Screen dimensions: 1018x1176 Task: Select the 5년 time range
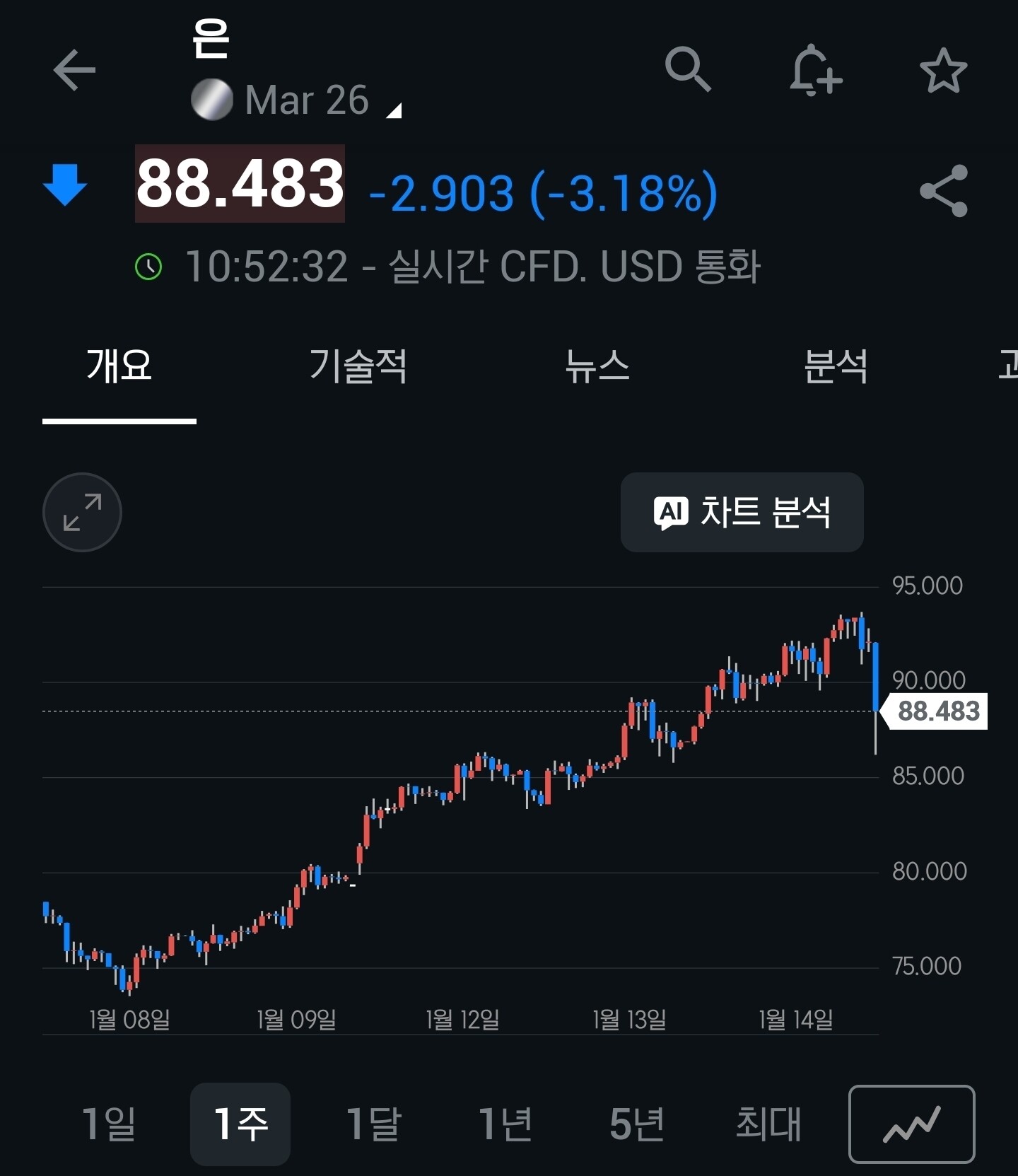pyautogui.click(x=636, y=1124)
